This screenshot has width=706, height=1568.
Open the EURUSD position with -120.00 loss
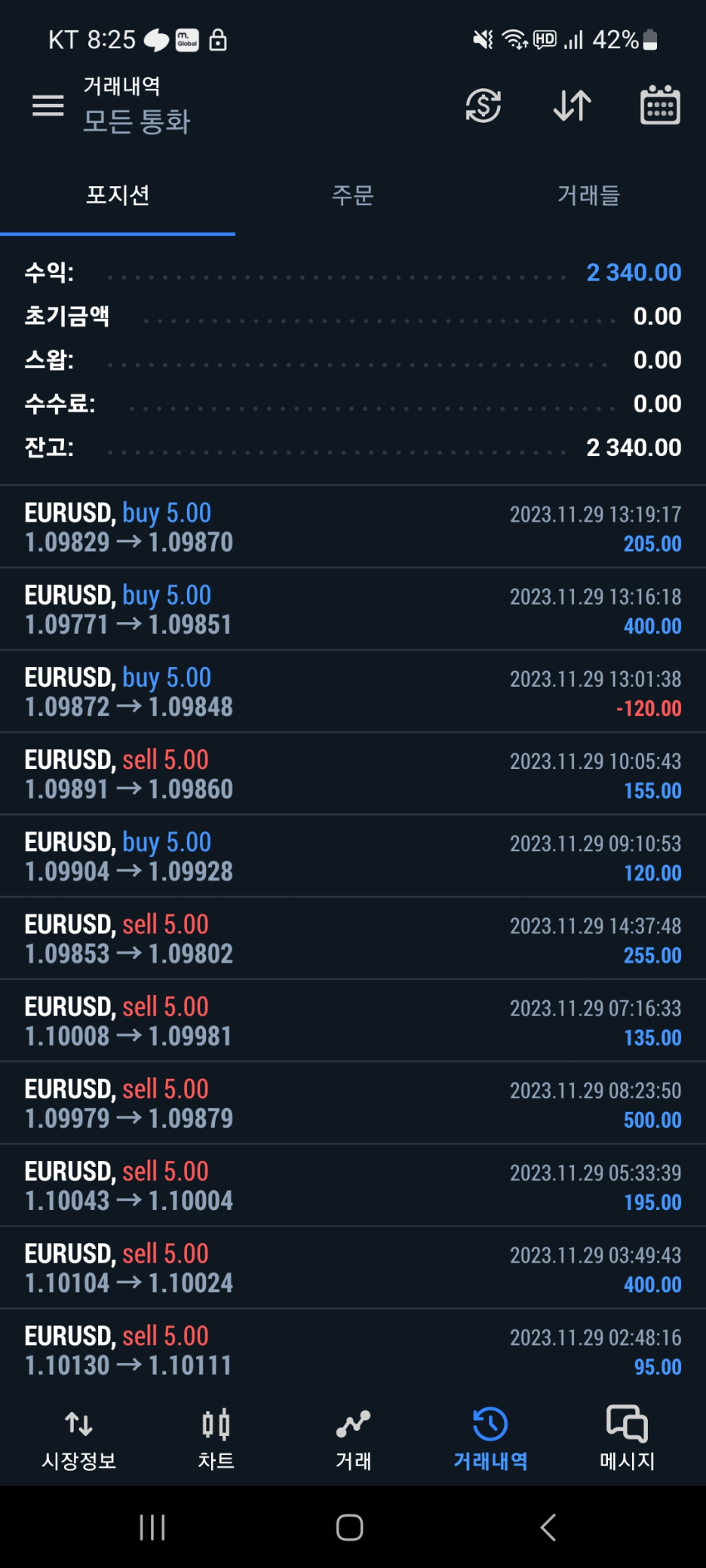coord(353,692)
